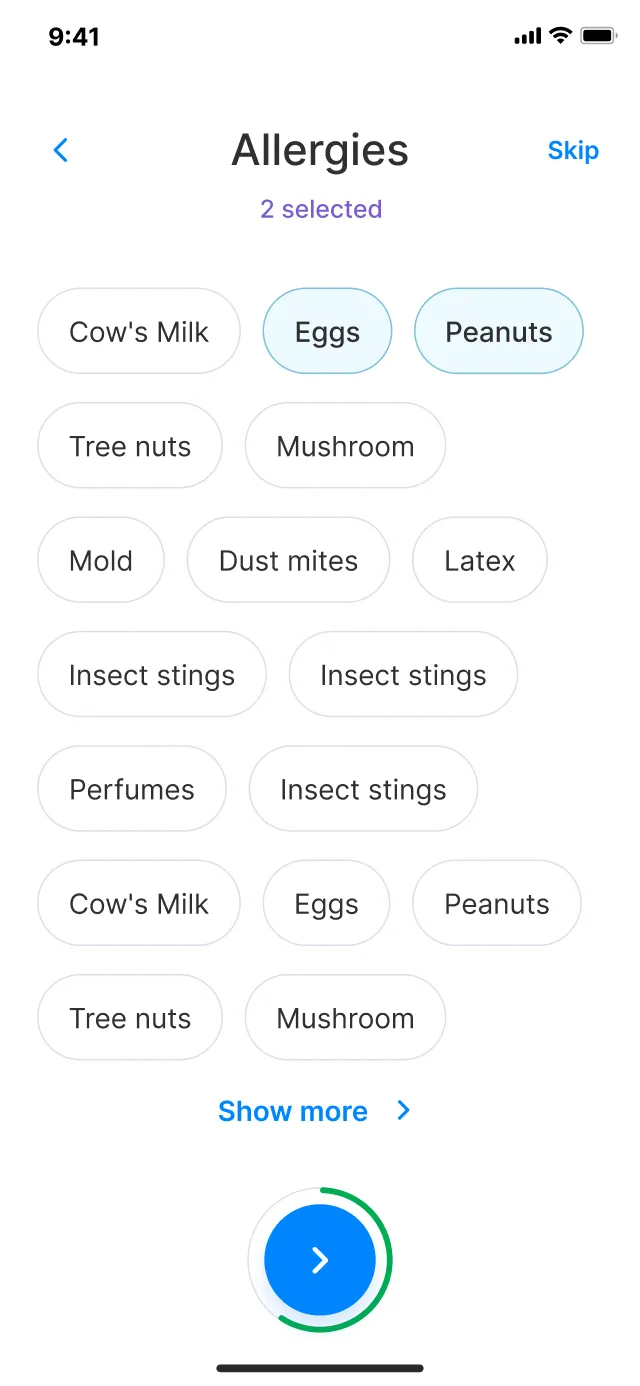This screenshot has width=640, height=1386.
Task: Select the unhighlighted Eggs chip
Action: point(326,903)
